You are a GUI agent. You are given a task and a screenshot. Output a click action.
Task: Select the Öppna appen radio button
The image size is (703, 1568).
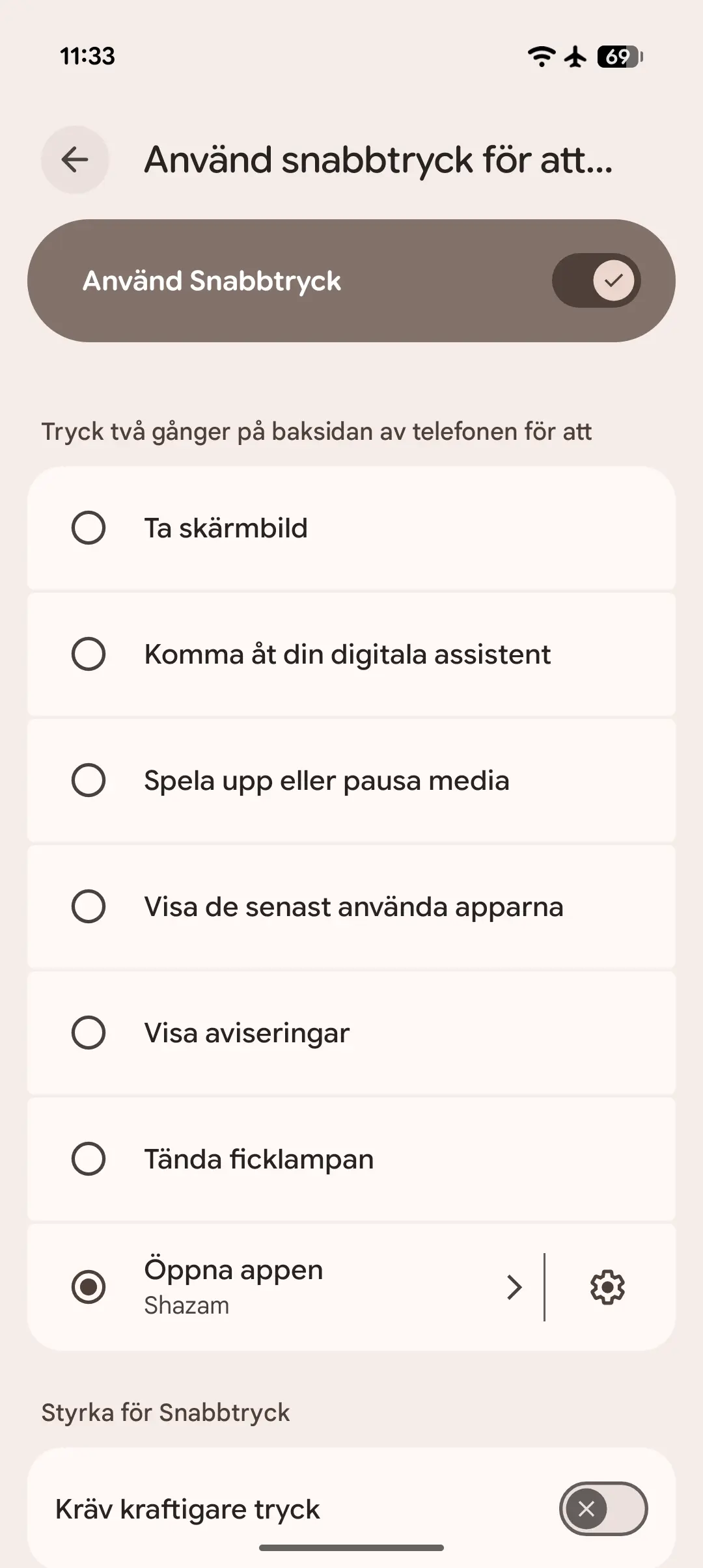point(89,1286)
